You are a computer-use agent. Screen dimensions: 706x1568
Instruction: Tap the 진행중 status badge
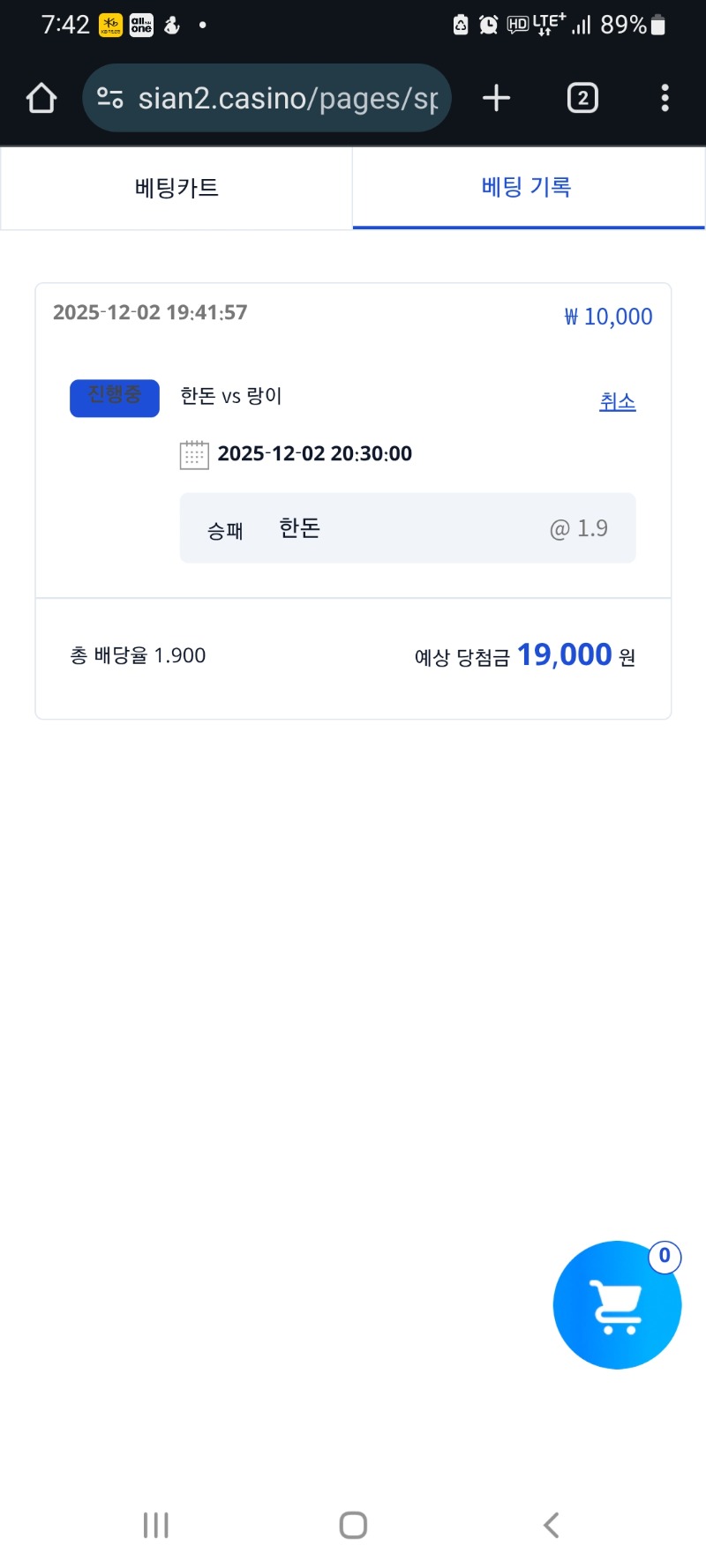[x=114, y=398]
